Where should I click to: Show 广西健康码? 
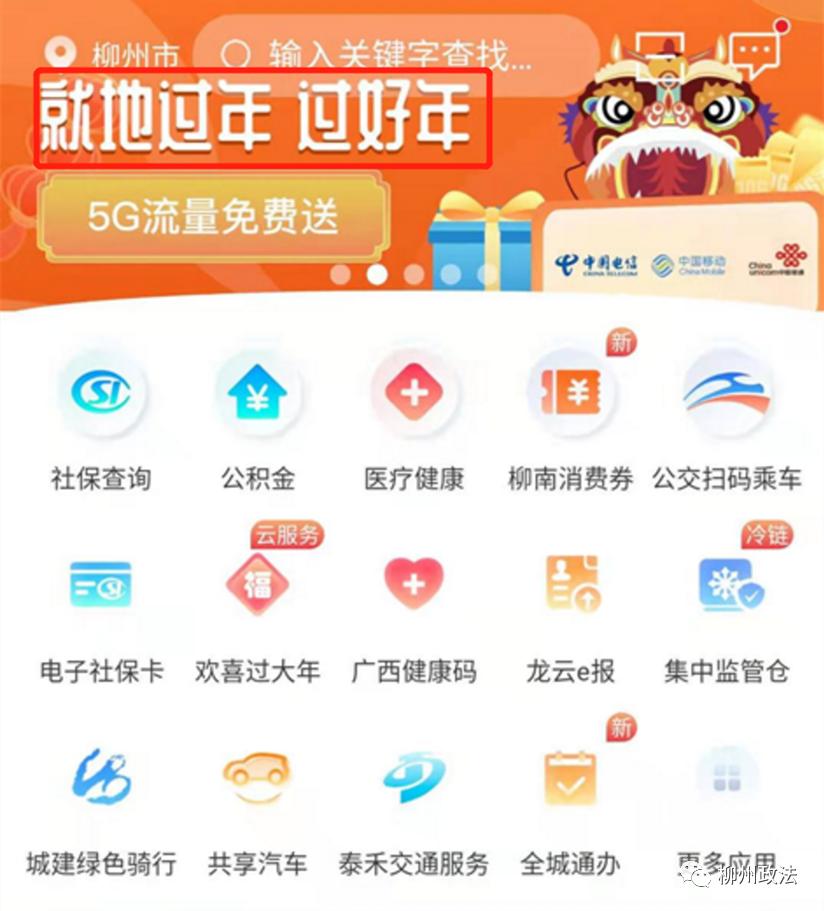(x=414, y=585)
